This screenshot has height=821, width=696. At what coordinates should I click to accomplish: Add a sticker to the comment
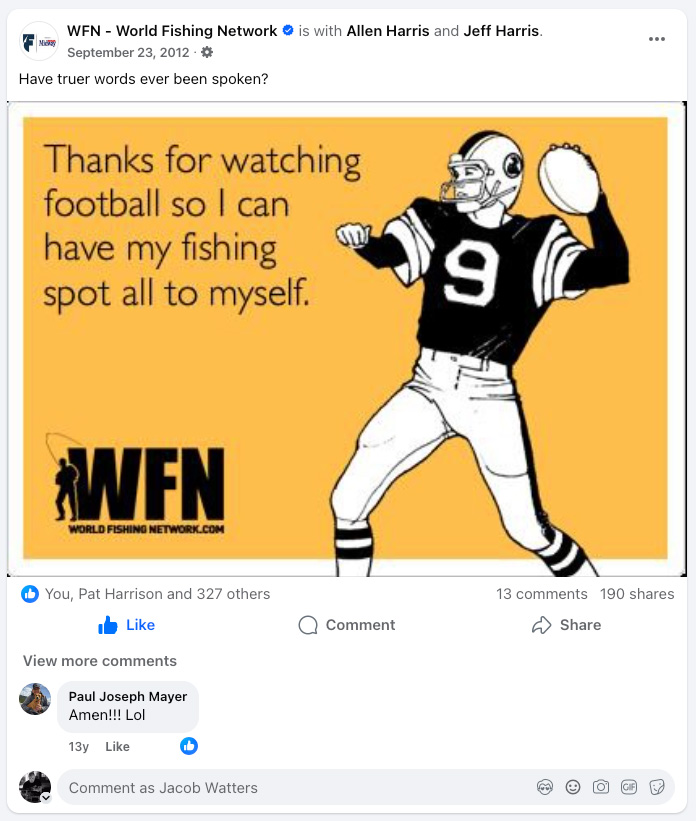click(657, 788)
